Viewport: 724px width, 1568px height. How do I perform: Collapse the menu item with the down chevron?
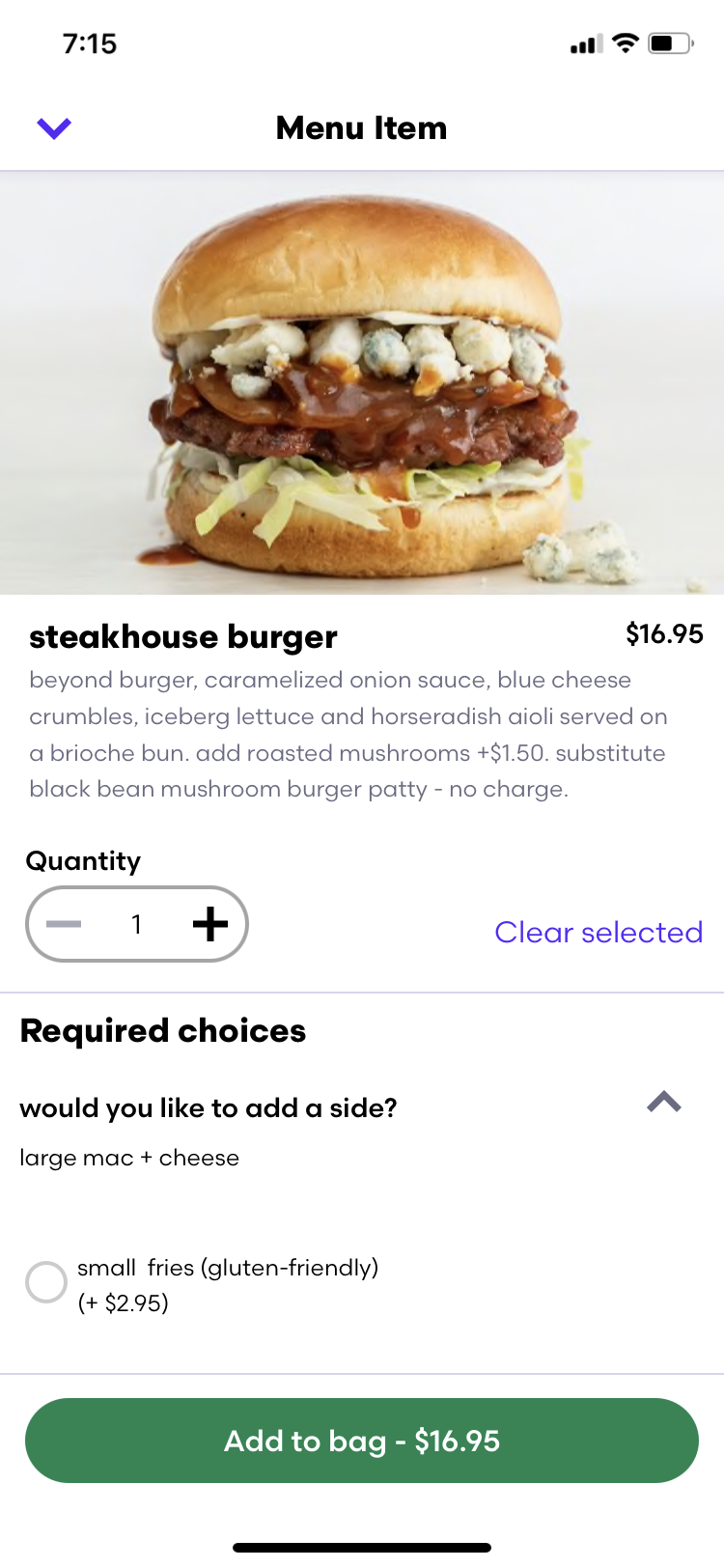coord(54,127)
